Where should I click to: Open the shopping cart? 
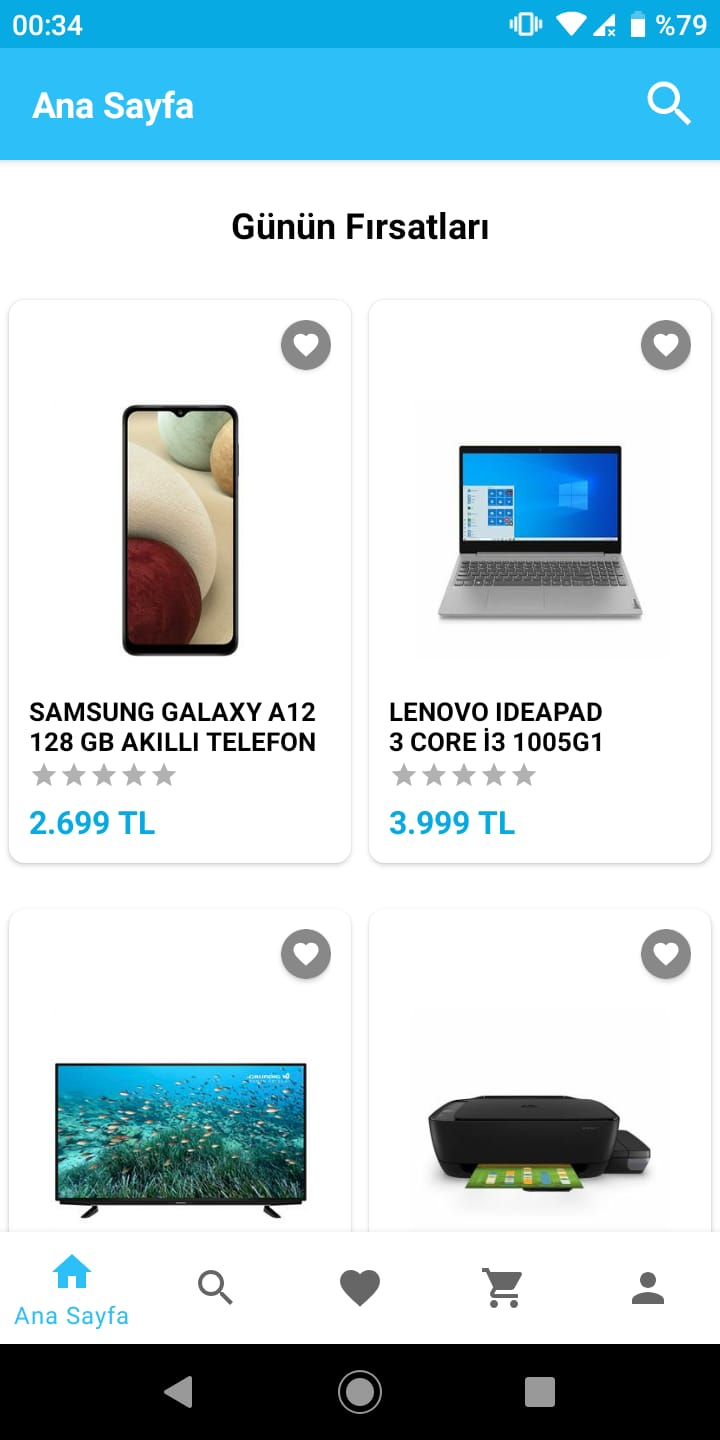503,1287
